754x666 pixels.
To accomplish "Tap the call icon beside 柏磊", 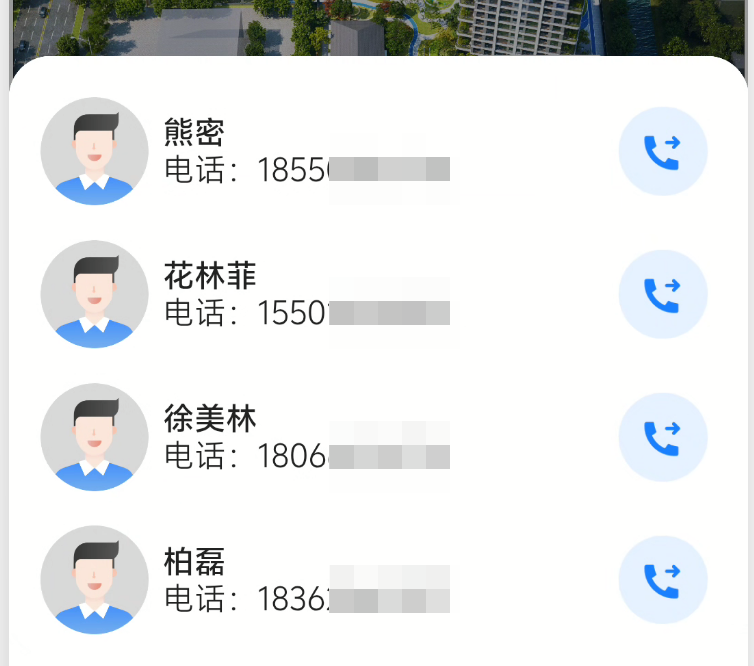I will pos(662,581).
